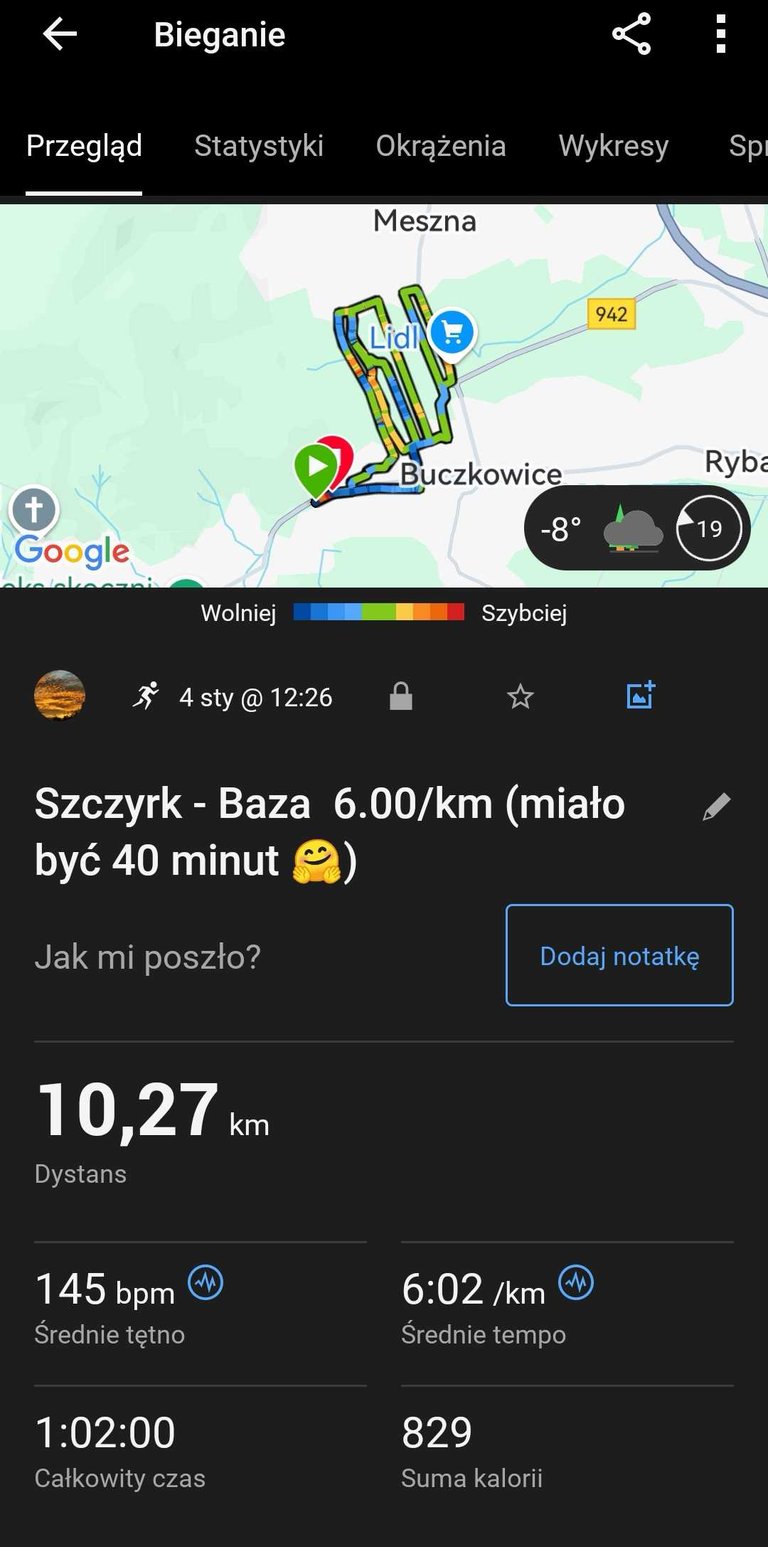
Task: Share this running activity
Action: pos(631,35)
